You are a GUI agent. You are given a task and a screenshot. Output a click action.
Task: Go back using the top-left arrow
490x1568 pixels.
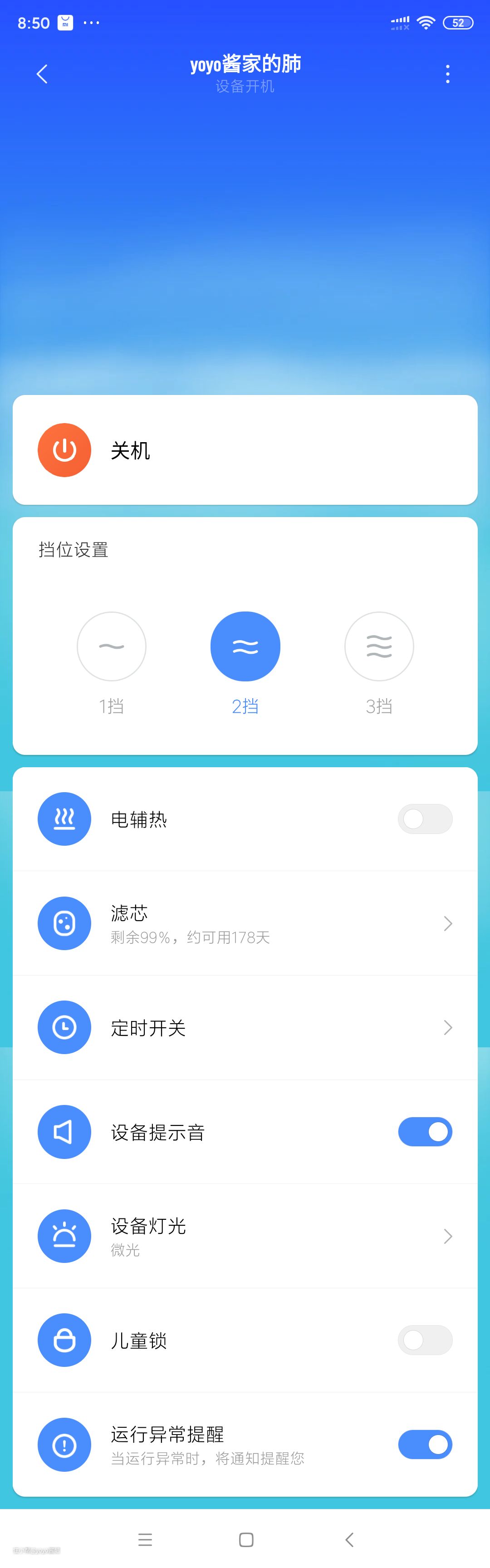(42, 74)
